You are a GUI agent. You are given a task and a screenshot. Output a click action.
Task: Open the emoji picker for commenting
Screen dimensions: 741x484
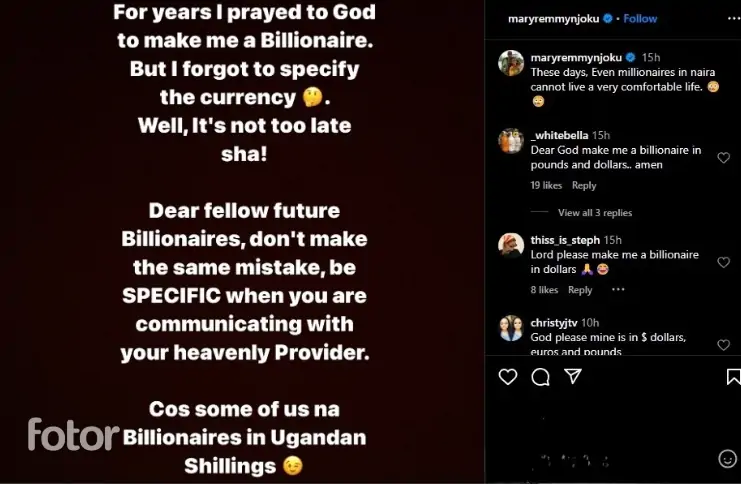727,459
